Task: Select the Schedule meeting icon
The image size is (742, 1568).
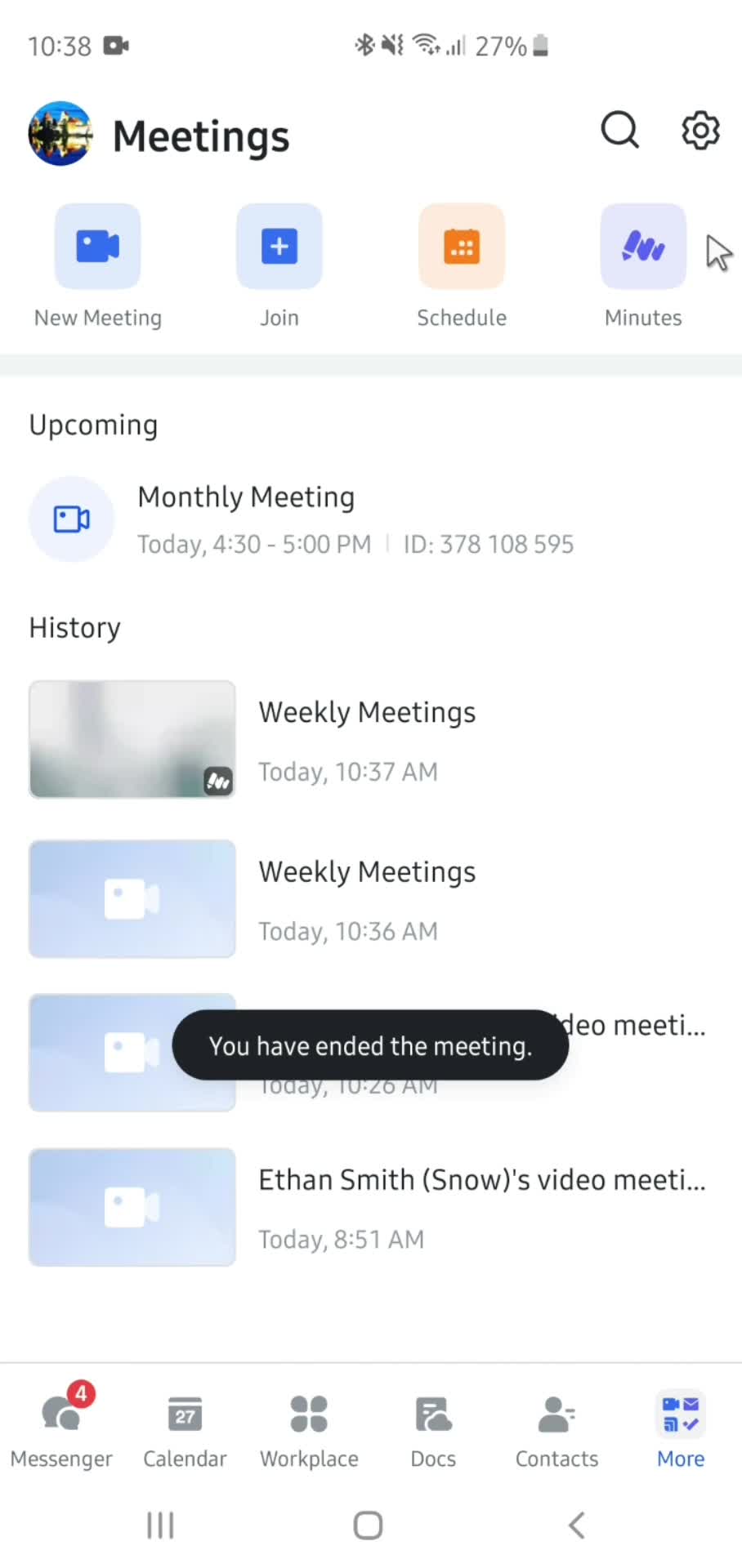Action: point(461,247)
